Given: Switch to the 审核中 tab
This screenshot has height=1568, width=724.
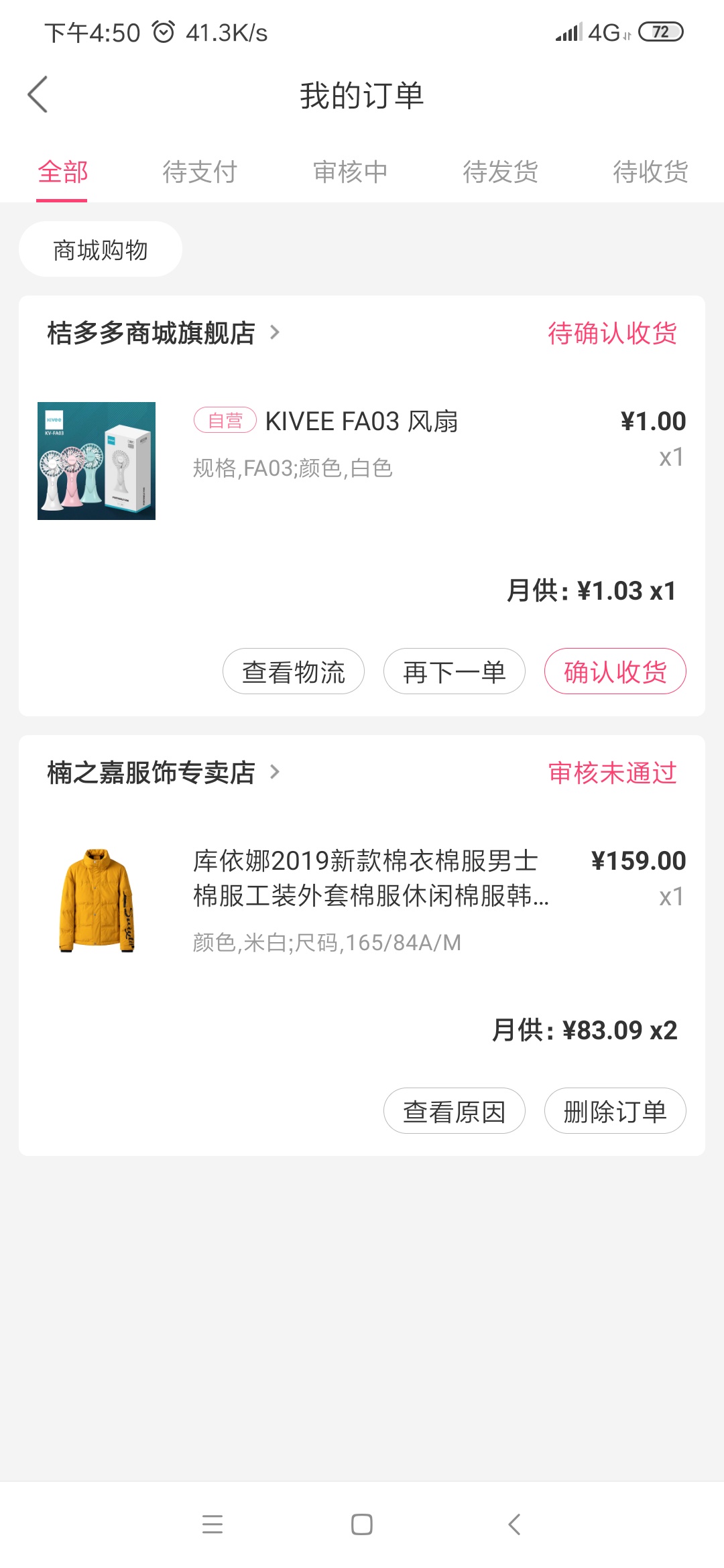Looking at the screenshot, I should (351, 172).
